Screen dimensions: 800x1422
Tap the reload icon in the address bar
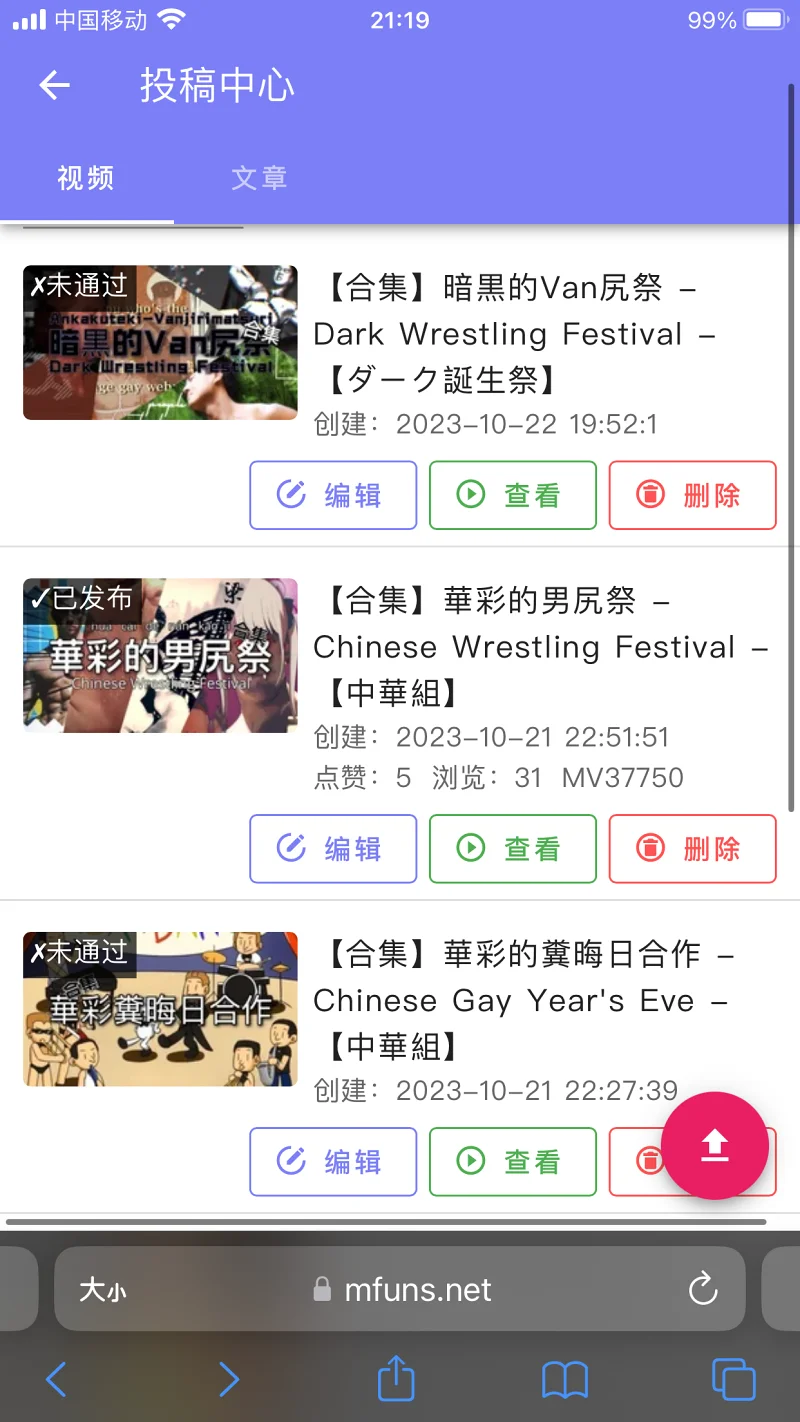705,1289
